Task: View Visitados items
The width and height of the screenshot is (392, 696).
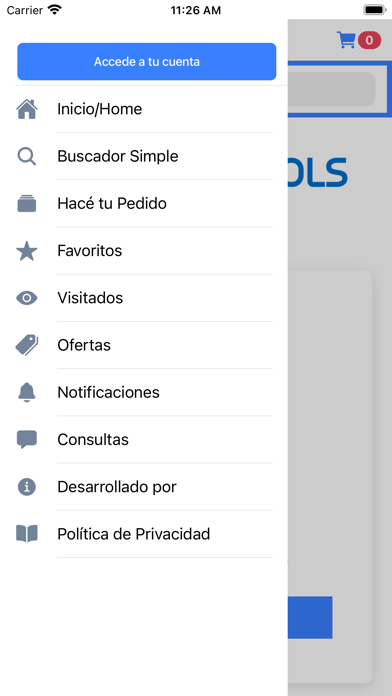Action: tap(144, 298)
